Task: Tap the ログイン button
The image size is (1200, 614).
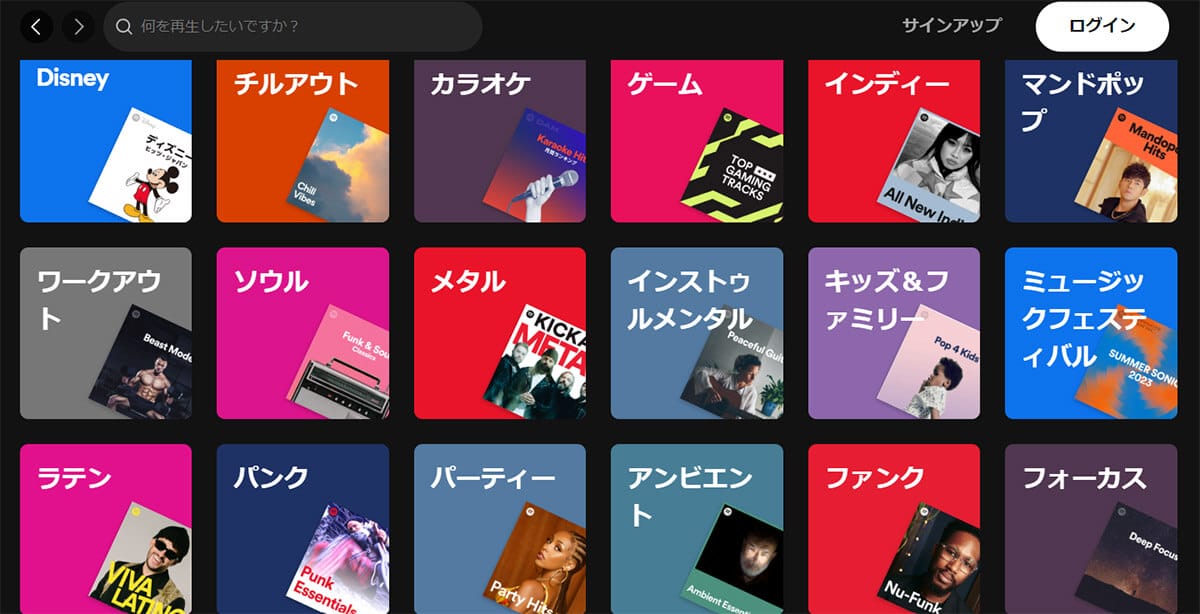Action: pyautogui.click(x=1102, y=26)
